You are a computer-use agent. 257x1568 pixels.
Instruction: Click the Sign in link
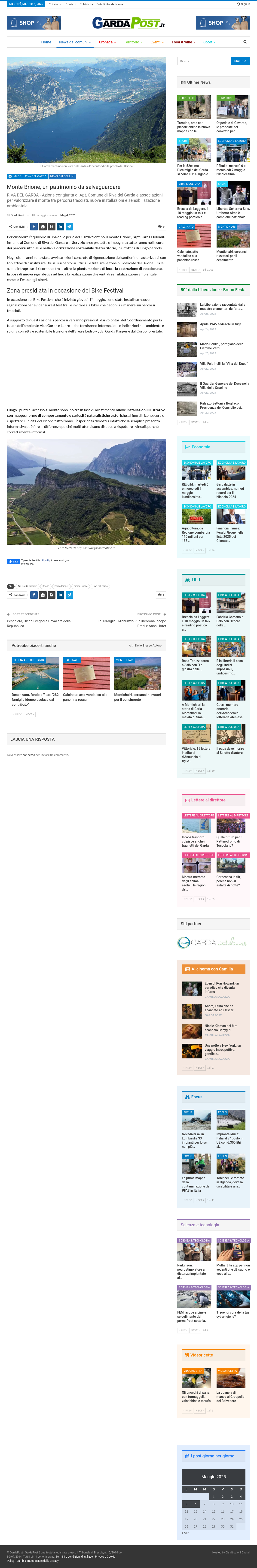point(244,4)
